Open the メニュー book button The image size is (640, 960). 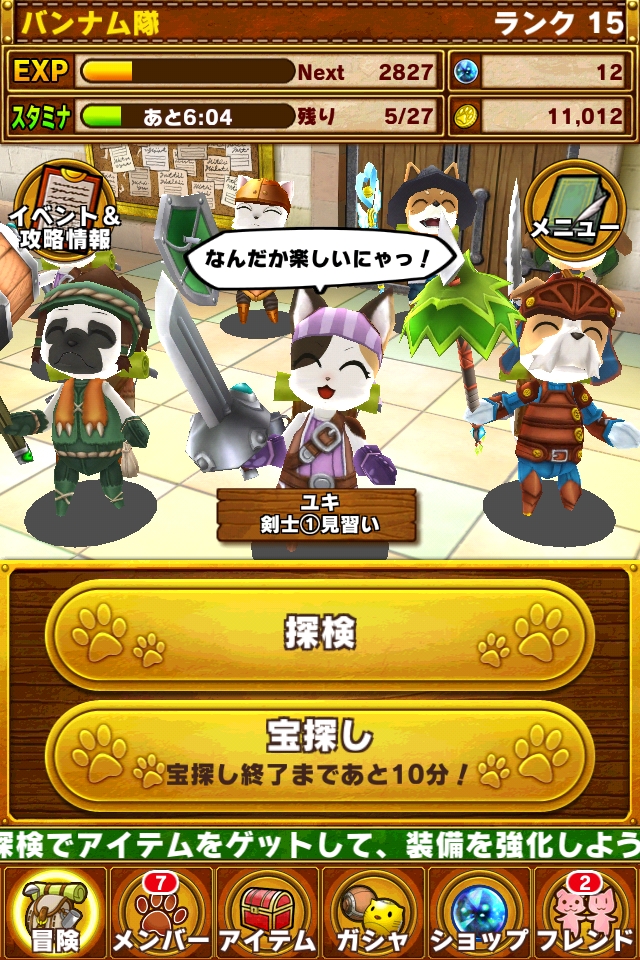point(573,208)
